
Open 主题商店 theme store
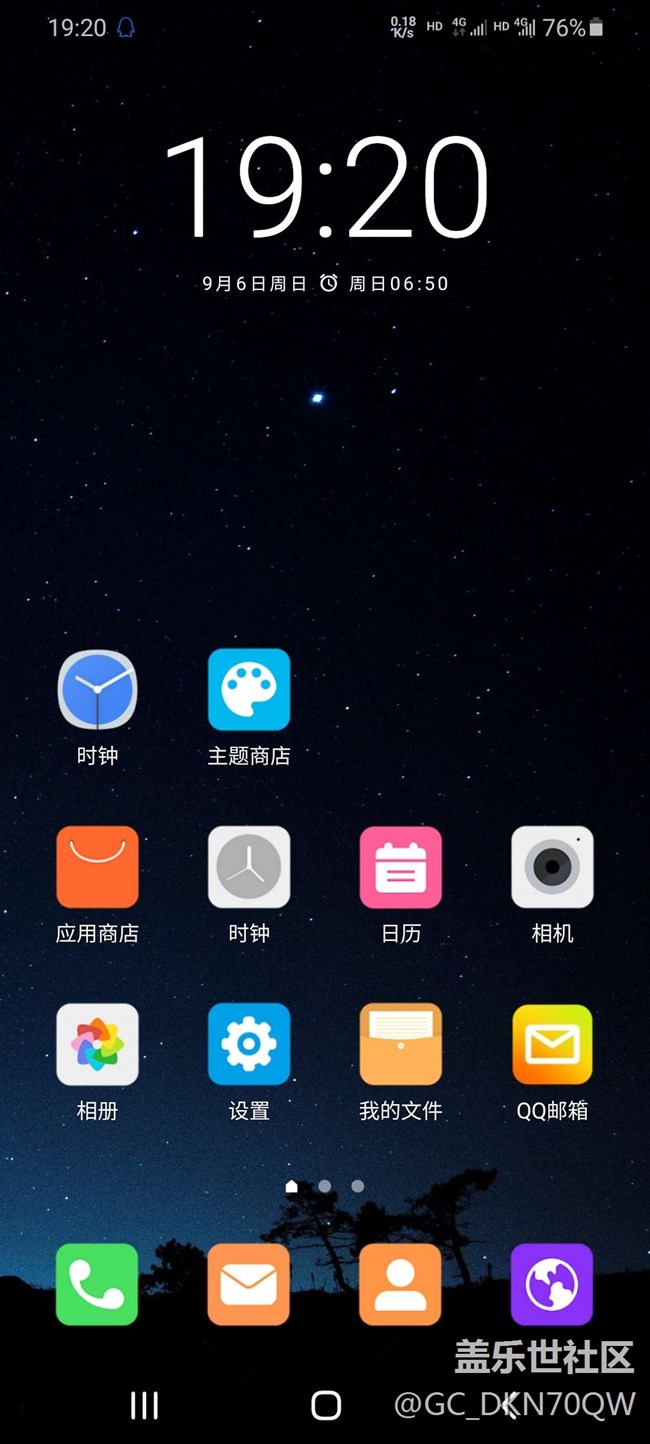249,690
